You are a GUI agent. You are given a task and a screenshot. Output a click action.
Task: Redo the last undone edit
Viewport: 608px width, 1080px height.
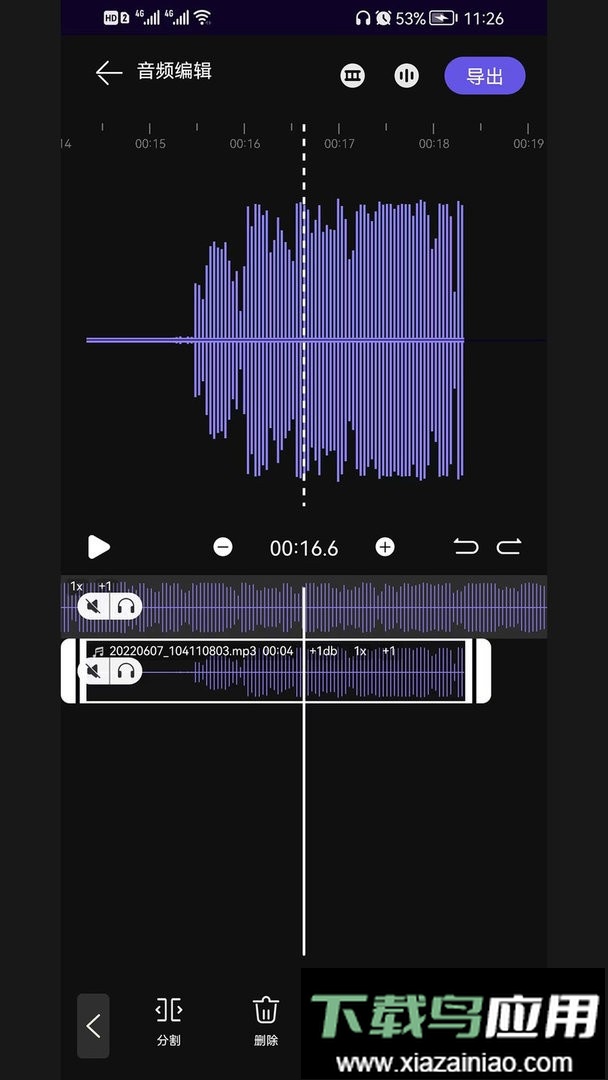click(x=509, y=547)
